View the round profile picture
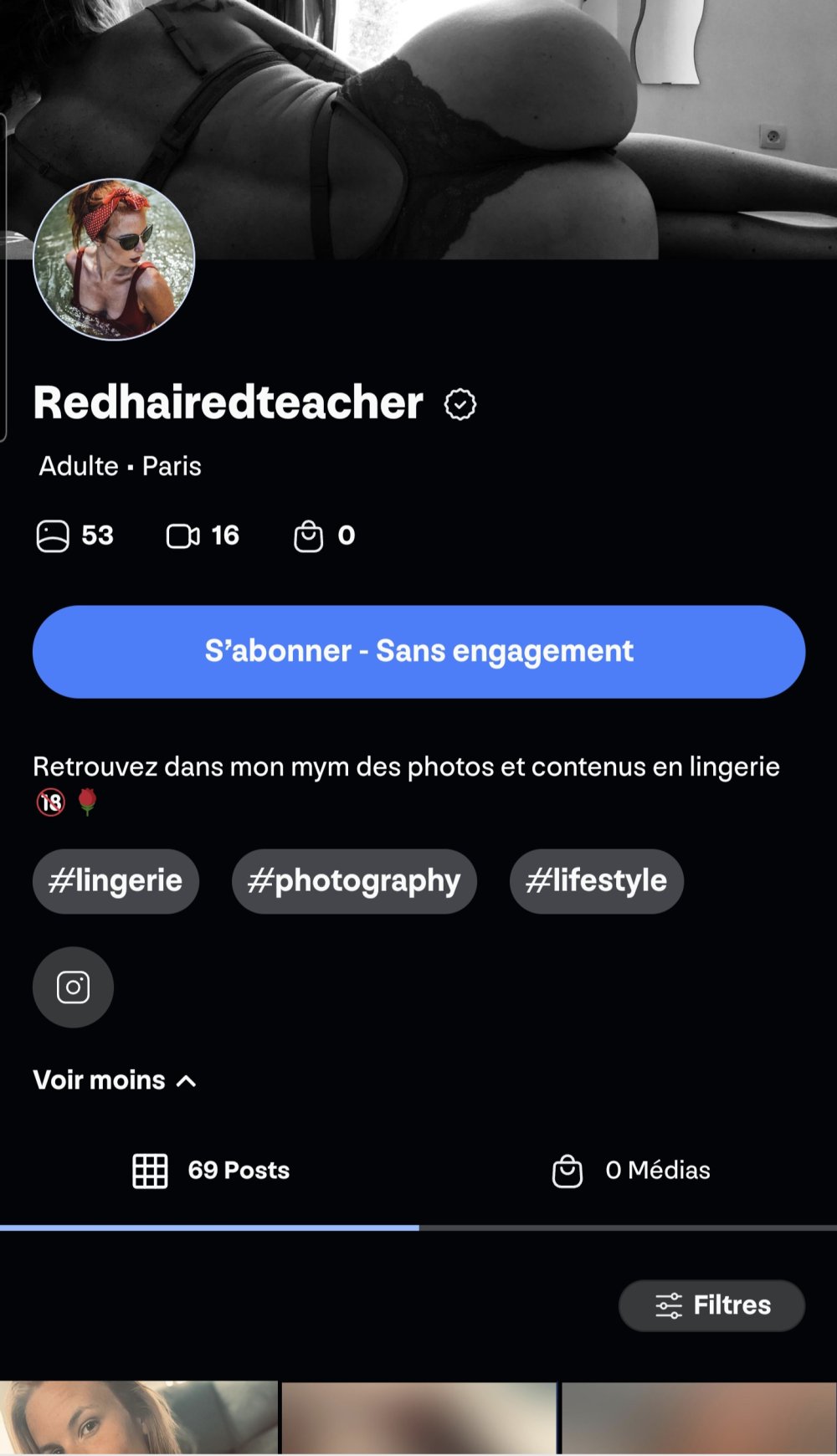This screenshot has width=837, height=1456. tap(114, 259)
